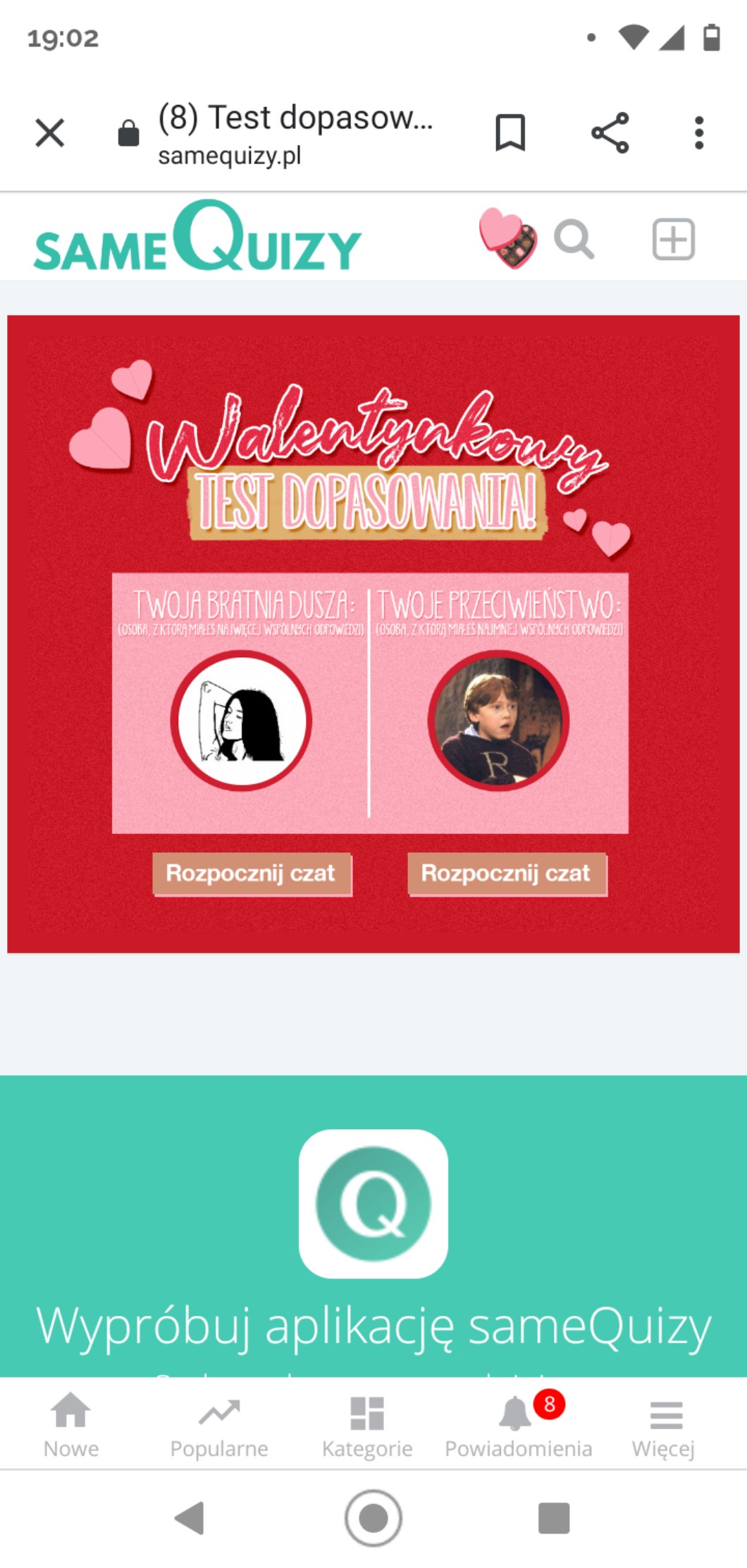Open the Valentine's chocolate heart icon
The width and height of the screenshot is (747, 1568).
click(508, 238)
